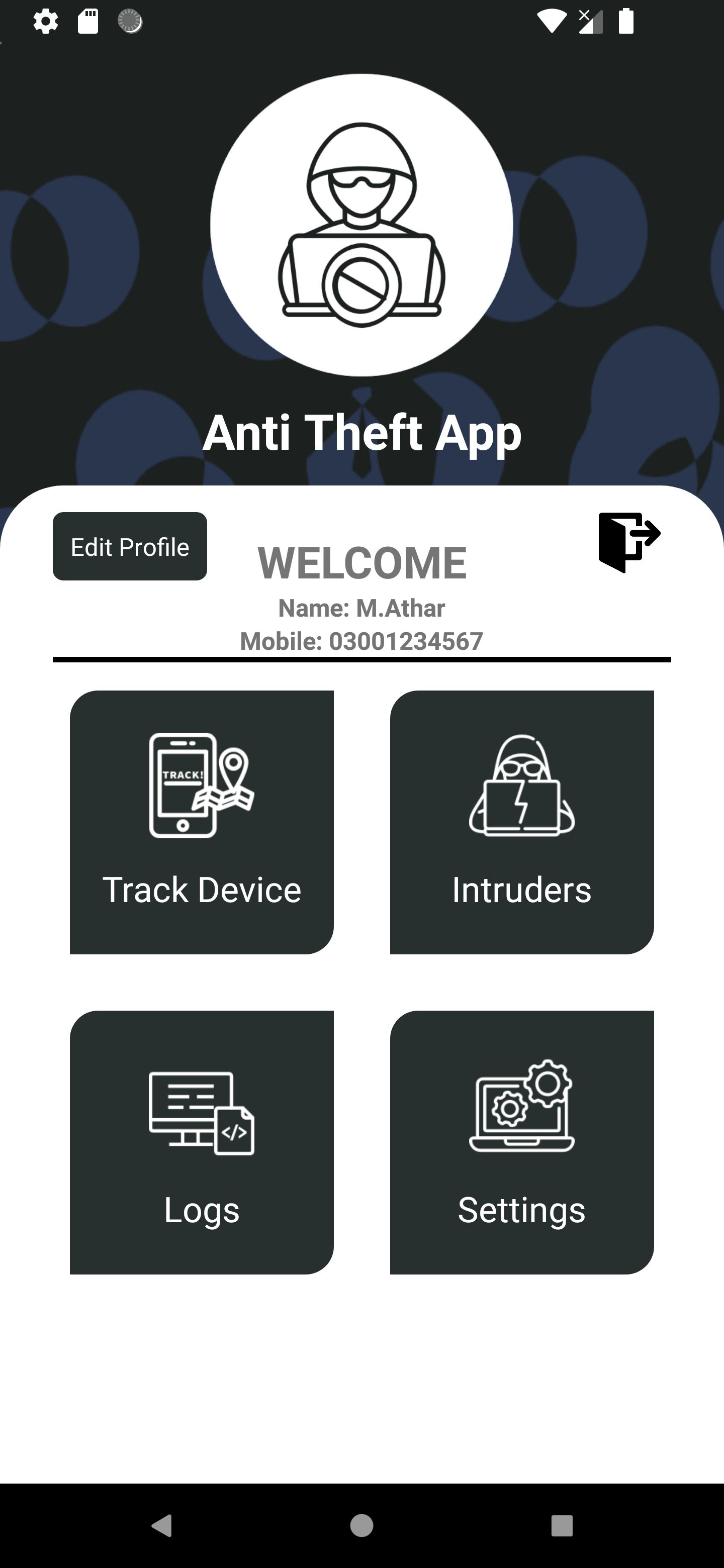724x1568 pixels.
Task: Go to the Settings card
Action: coord(522,1142)
